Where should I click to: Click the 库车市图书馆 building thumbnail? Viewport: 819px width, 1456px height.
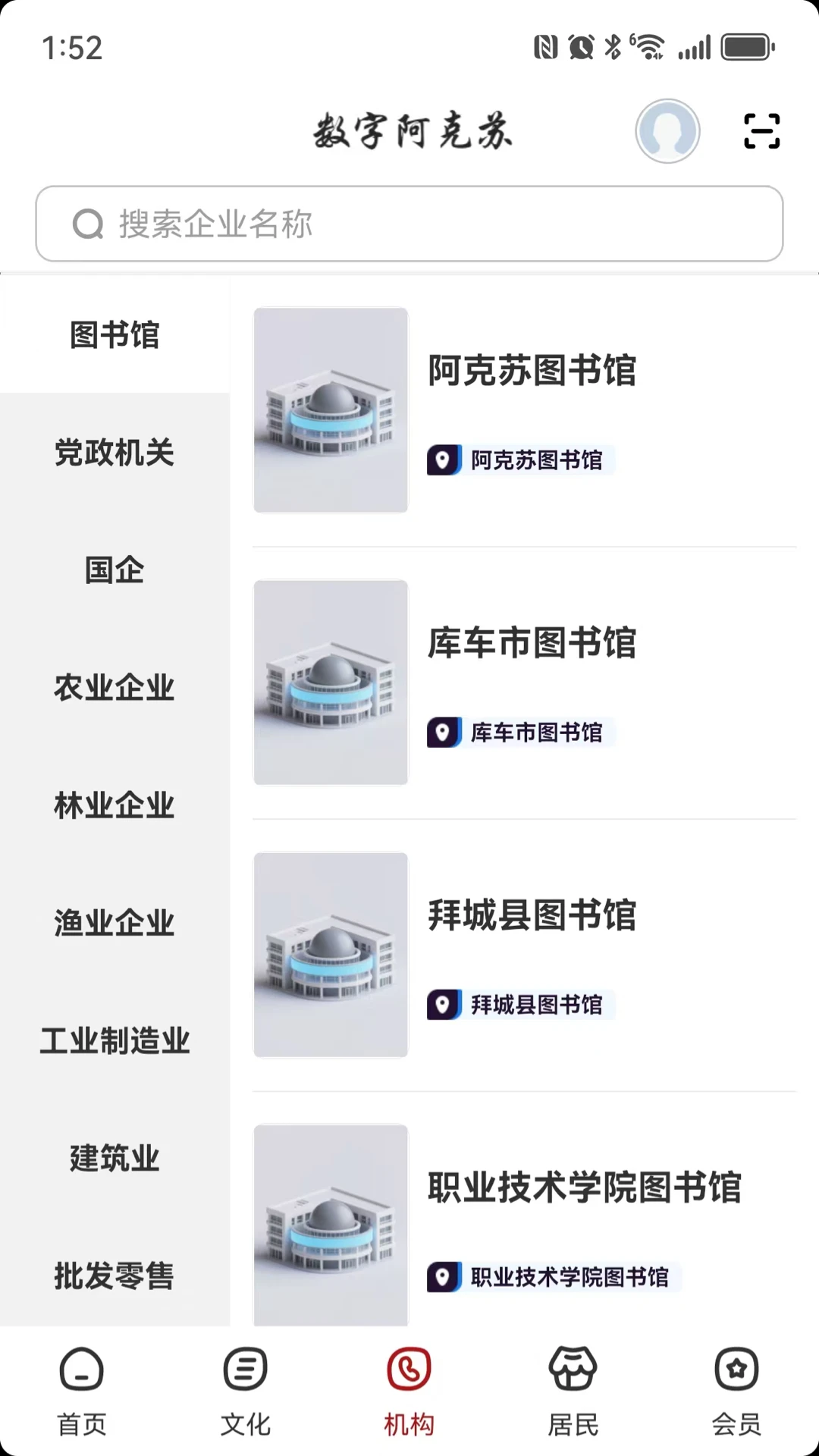[x=330, y=682]
